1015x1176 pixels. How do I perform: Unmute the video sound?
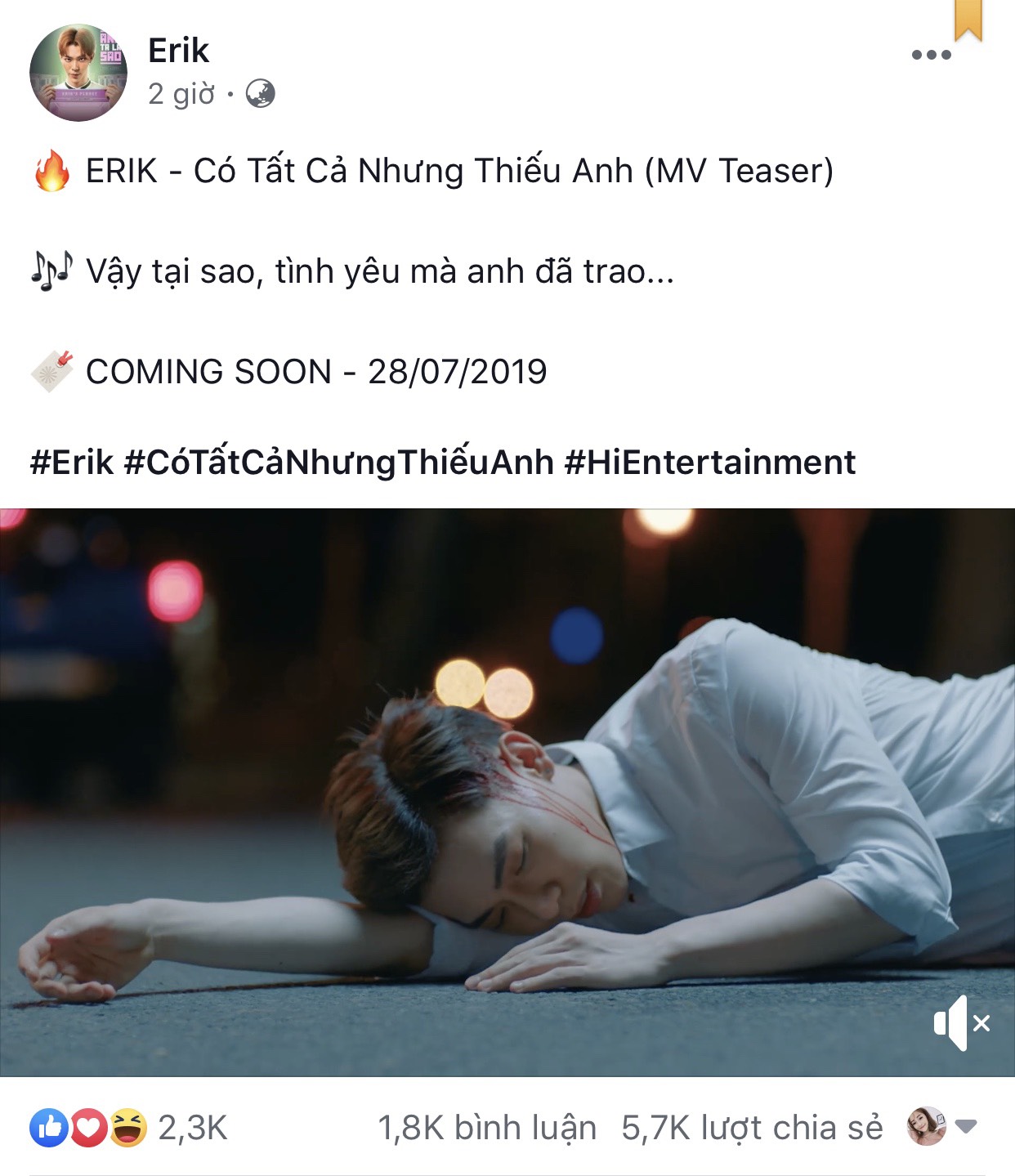pos(961,1022)
